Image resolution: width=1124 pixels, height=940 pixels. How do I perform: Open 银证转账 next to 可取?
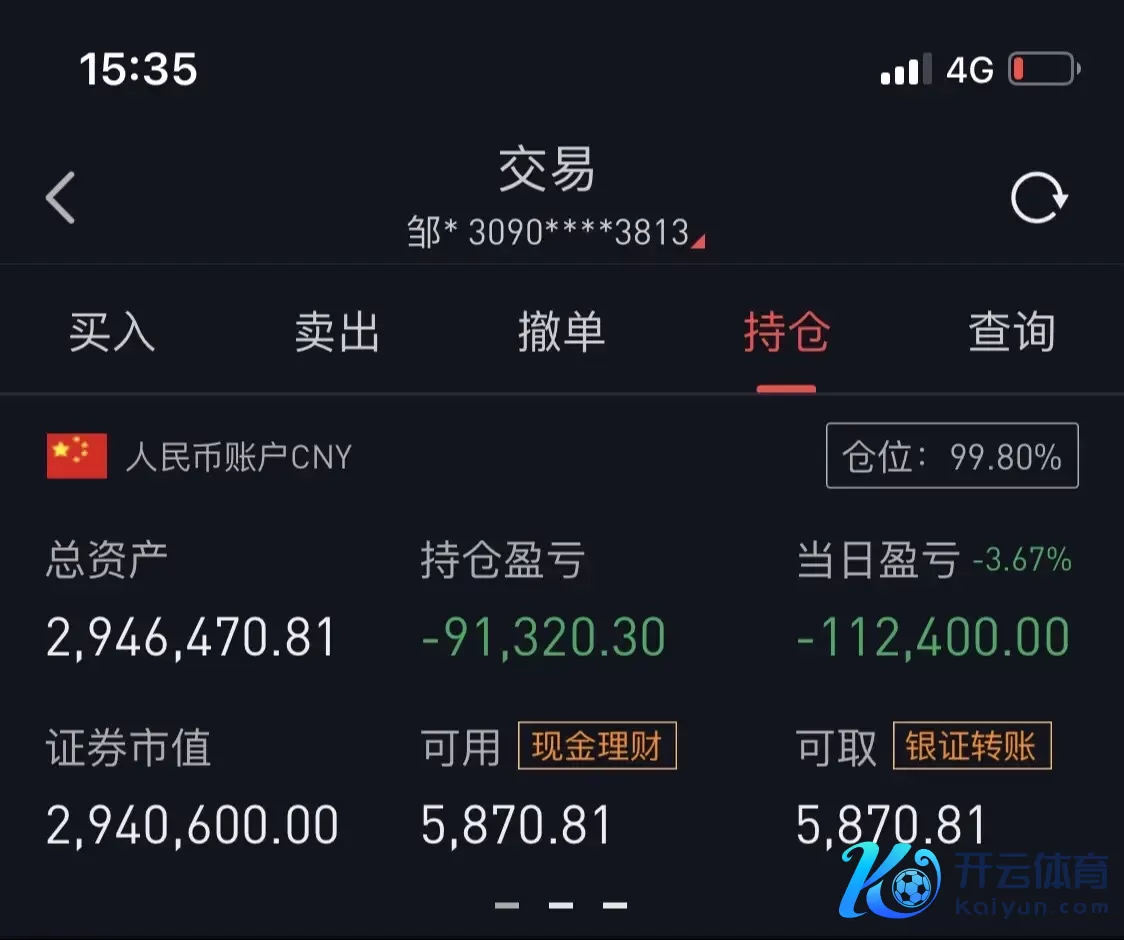pyautogui.click(x=970, y=746)
